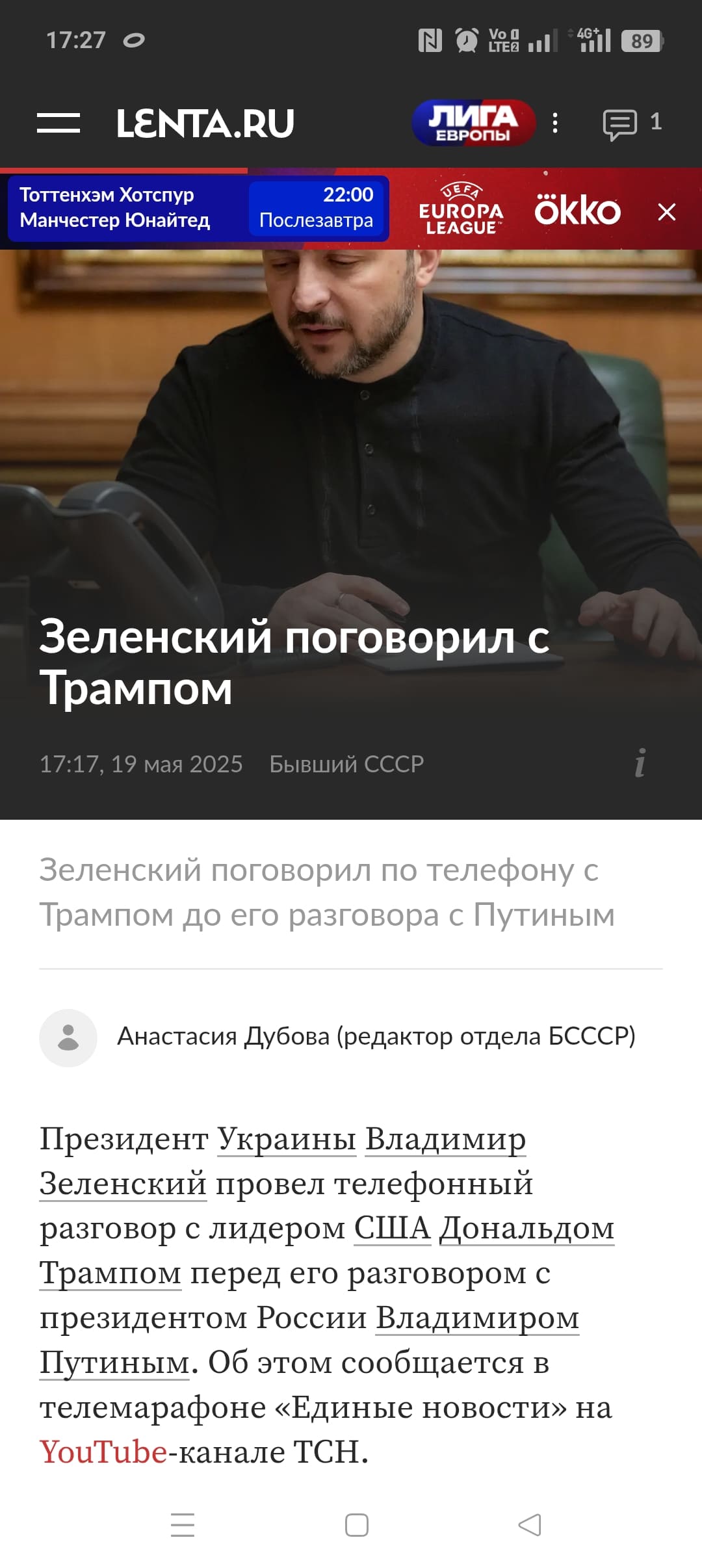This screenshot has height=1568, width=702.
Task: Open author Анастасия Дубова's page
Action: click(x=375, y=1037)
